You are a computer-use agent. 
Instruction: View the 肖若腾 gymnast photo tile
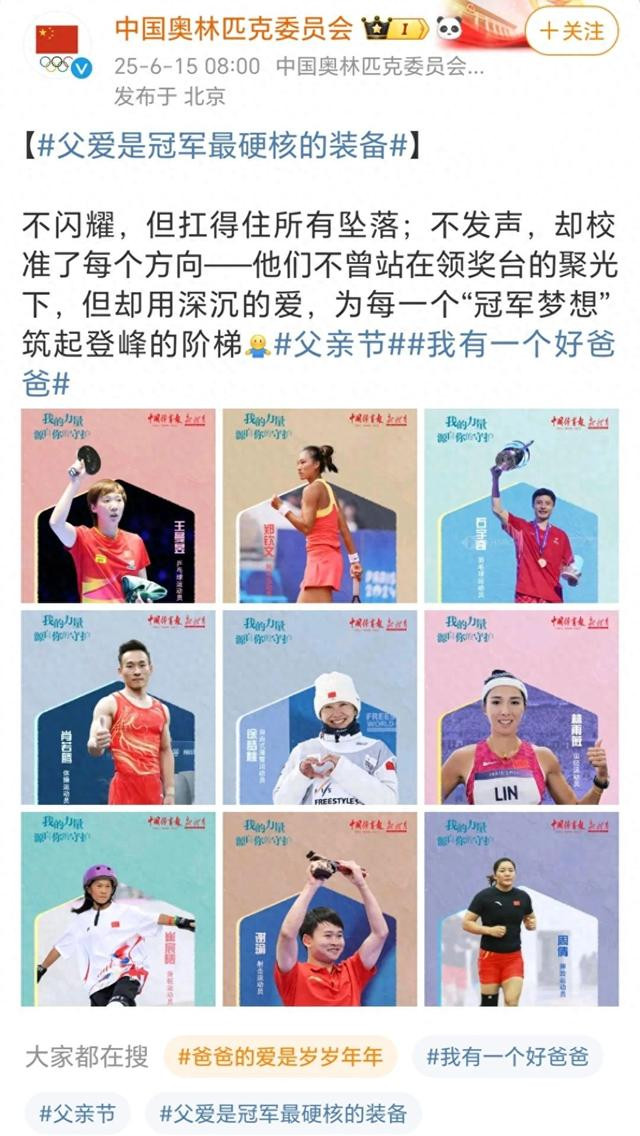click(x=118, y=707)
